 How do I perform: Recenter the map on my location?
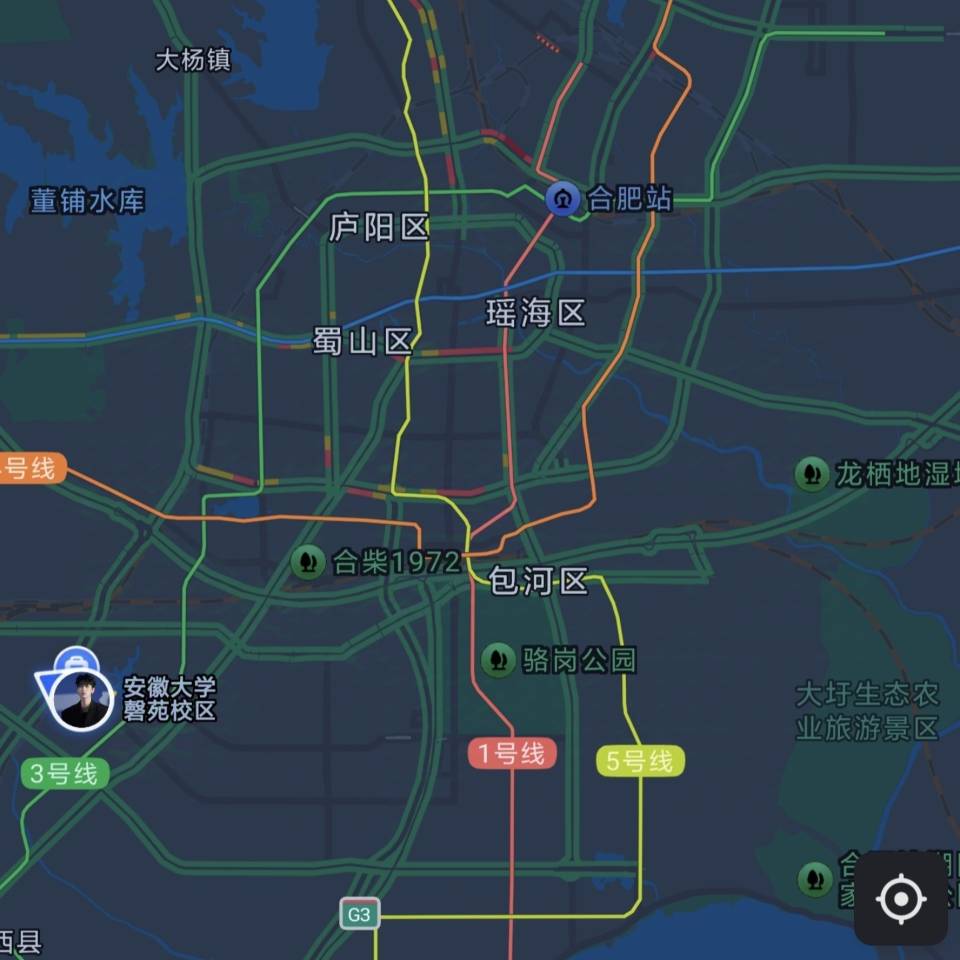(900, 899)
